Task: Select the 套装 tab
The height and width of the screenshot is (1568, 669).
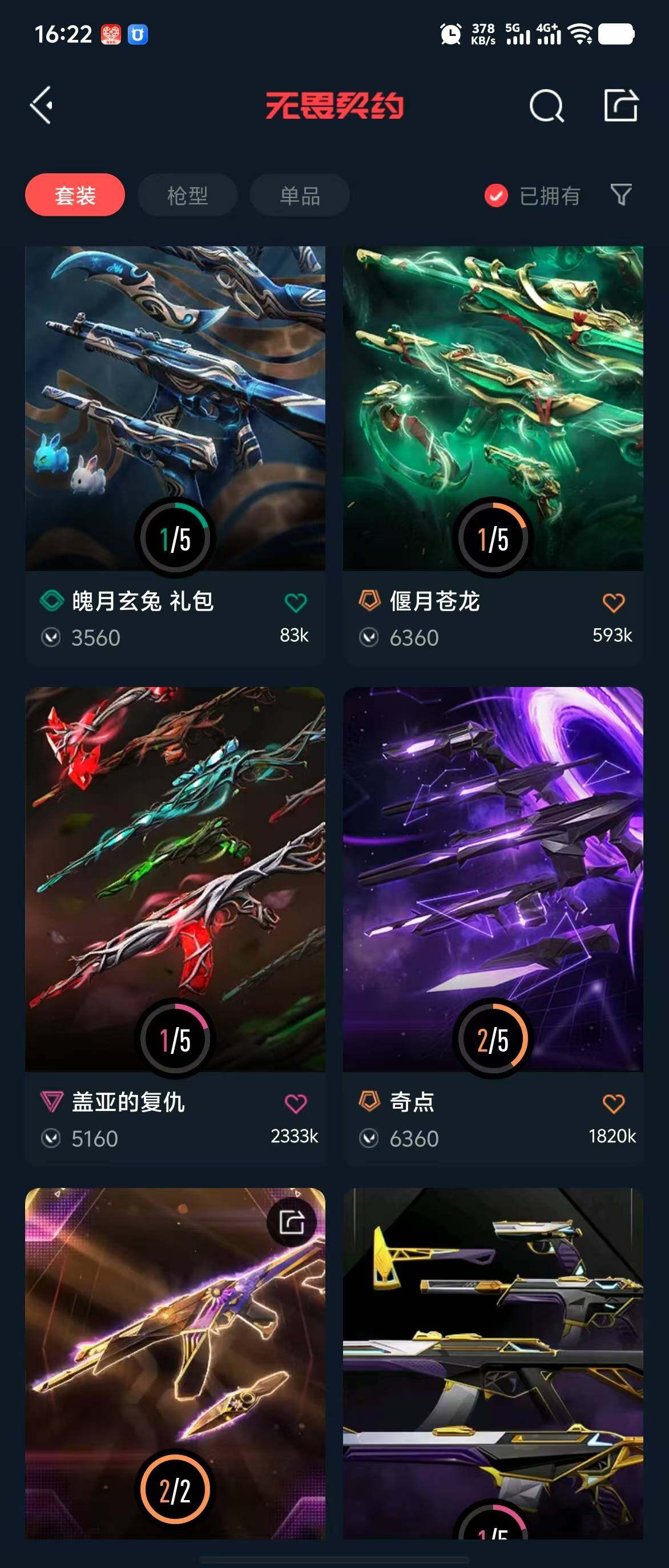Action: 75,195
